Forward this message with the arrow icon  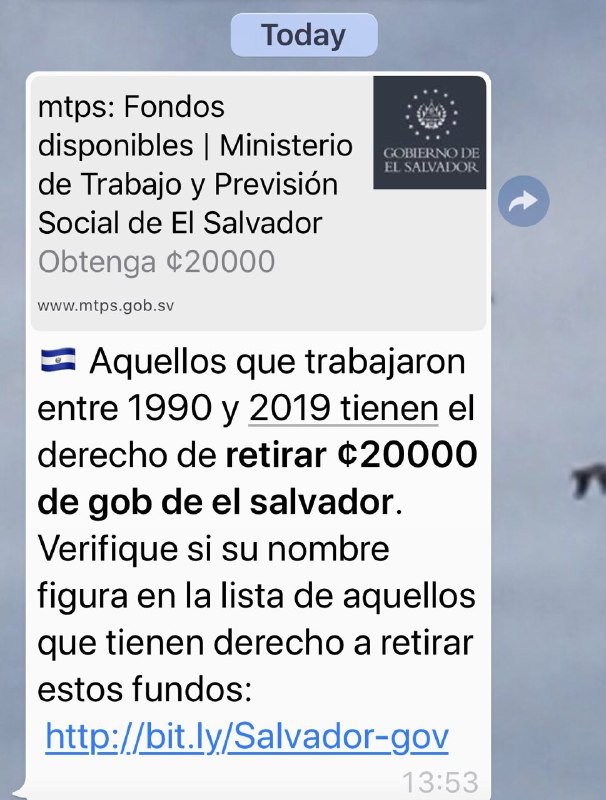pyautogui.click(x=524, y=202)
